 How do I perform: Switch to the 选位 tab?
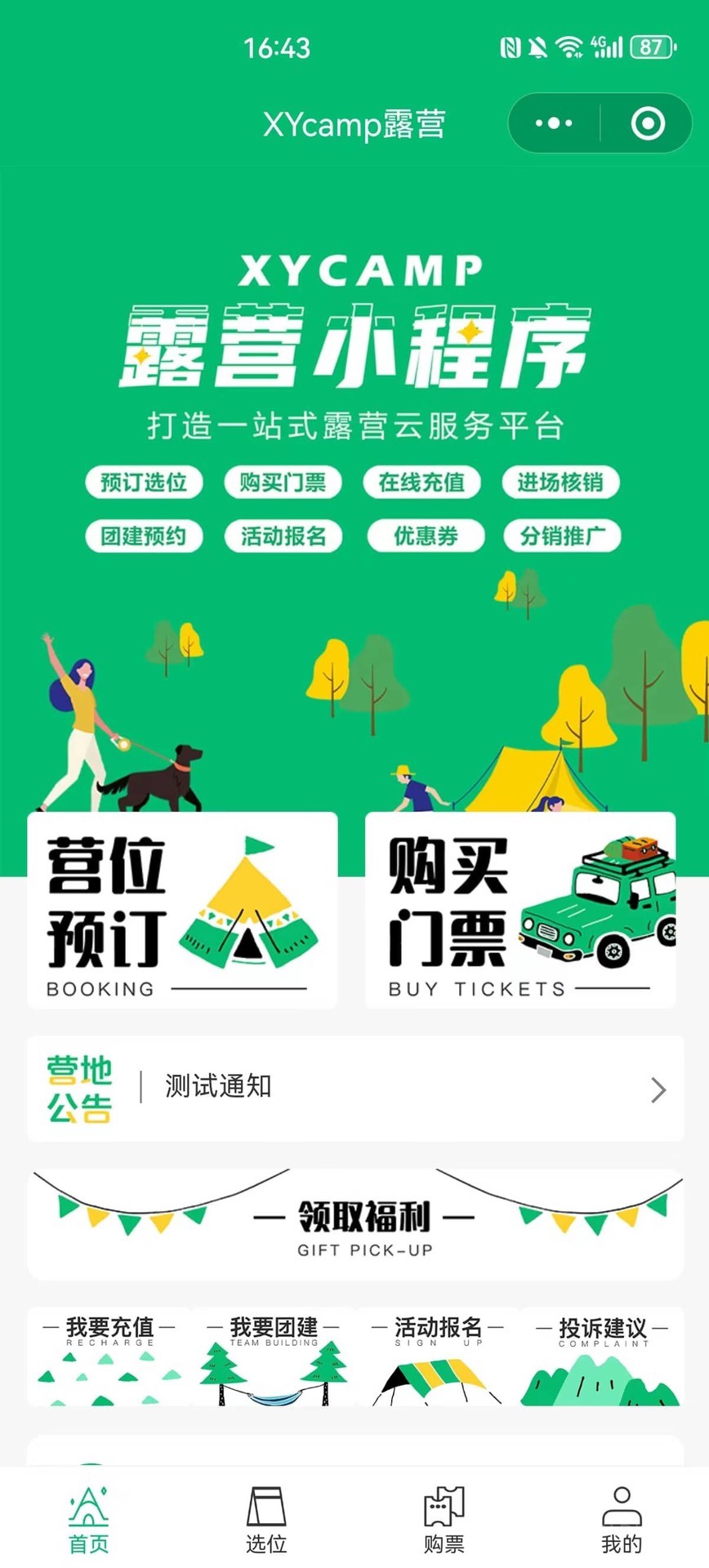point(266,1519)
